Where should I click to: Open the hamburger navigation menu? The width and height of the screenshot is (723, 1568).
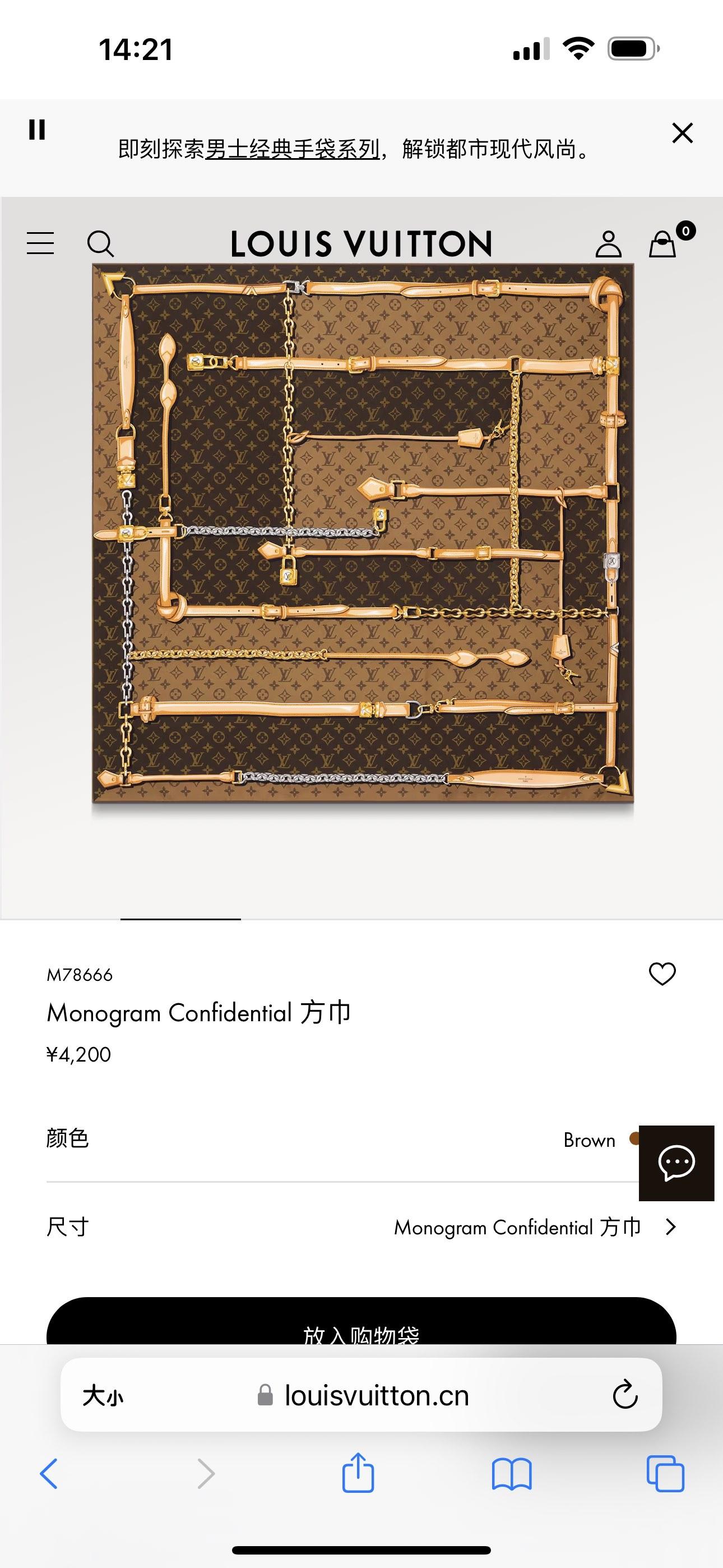click(x=40, y=243)
